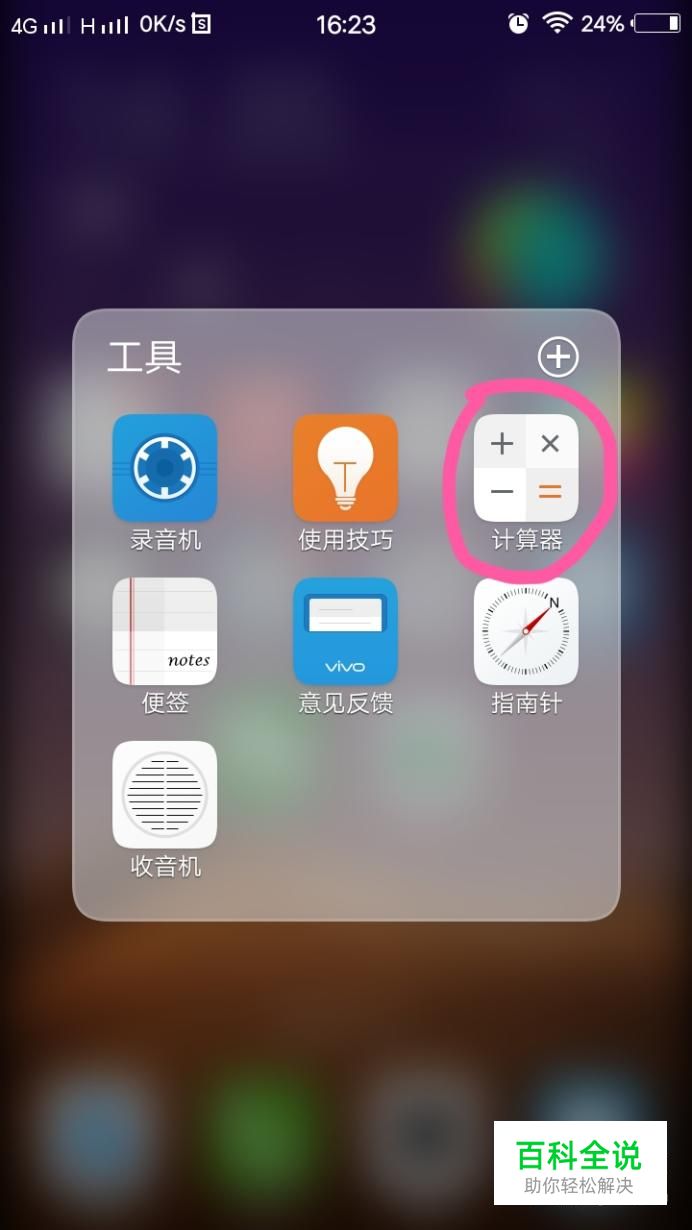Launch the 意见反馈 feedback app

click(345, 631)
